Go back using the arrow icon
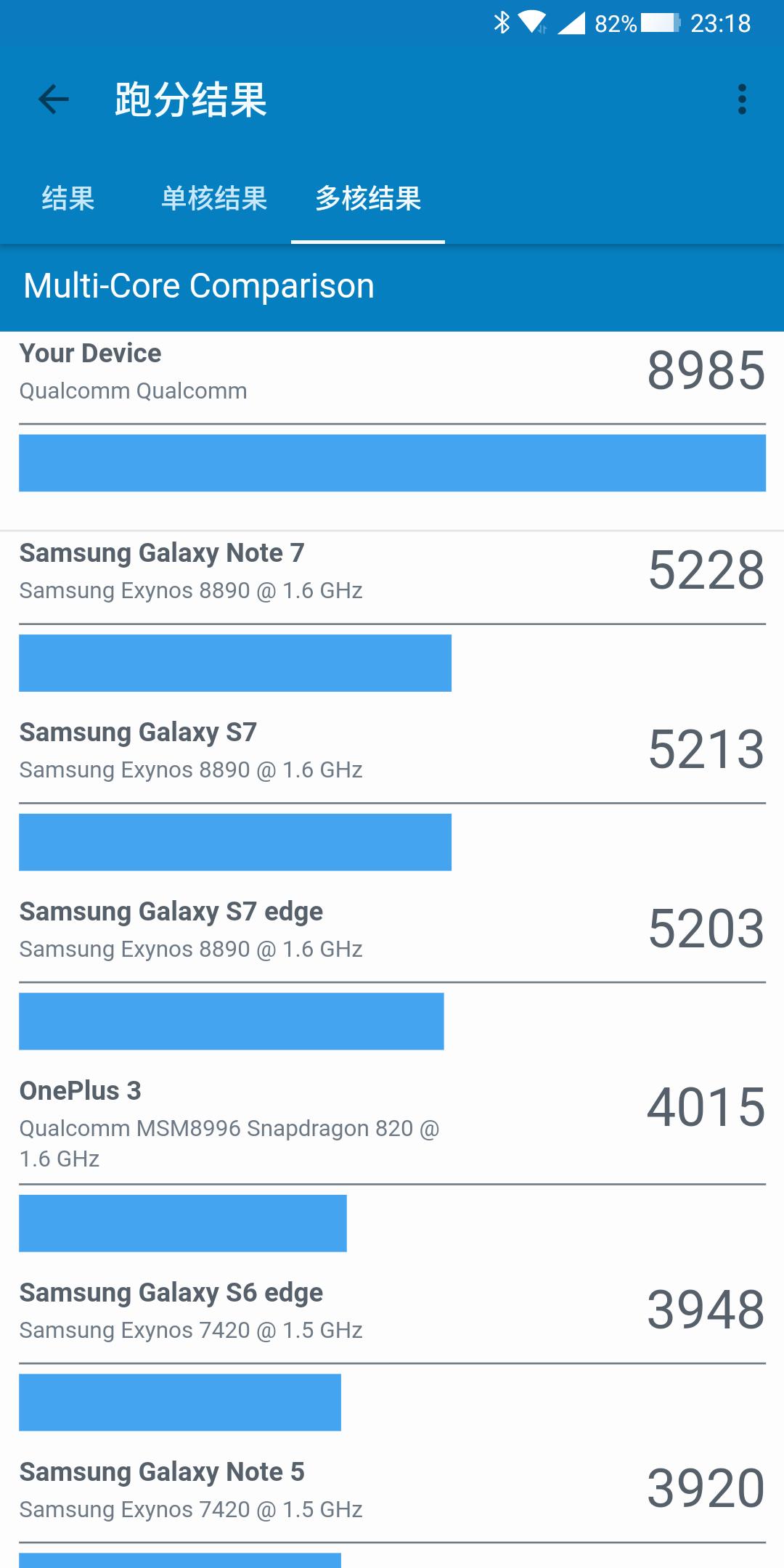784x1568 pixels. 53,99
